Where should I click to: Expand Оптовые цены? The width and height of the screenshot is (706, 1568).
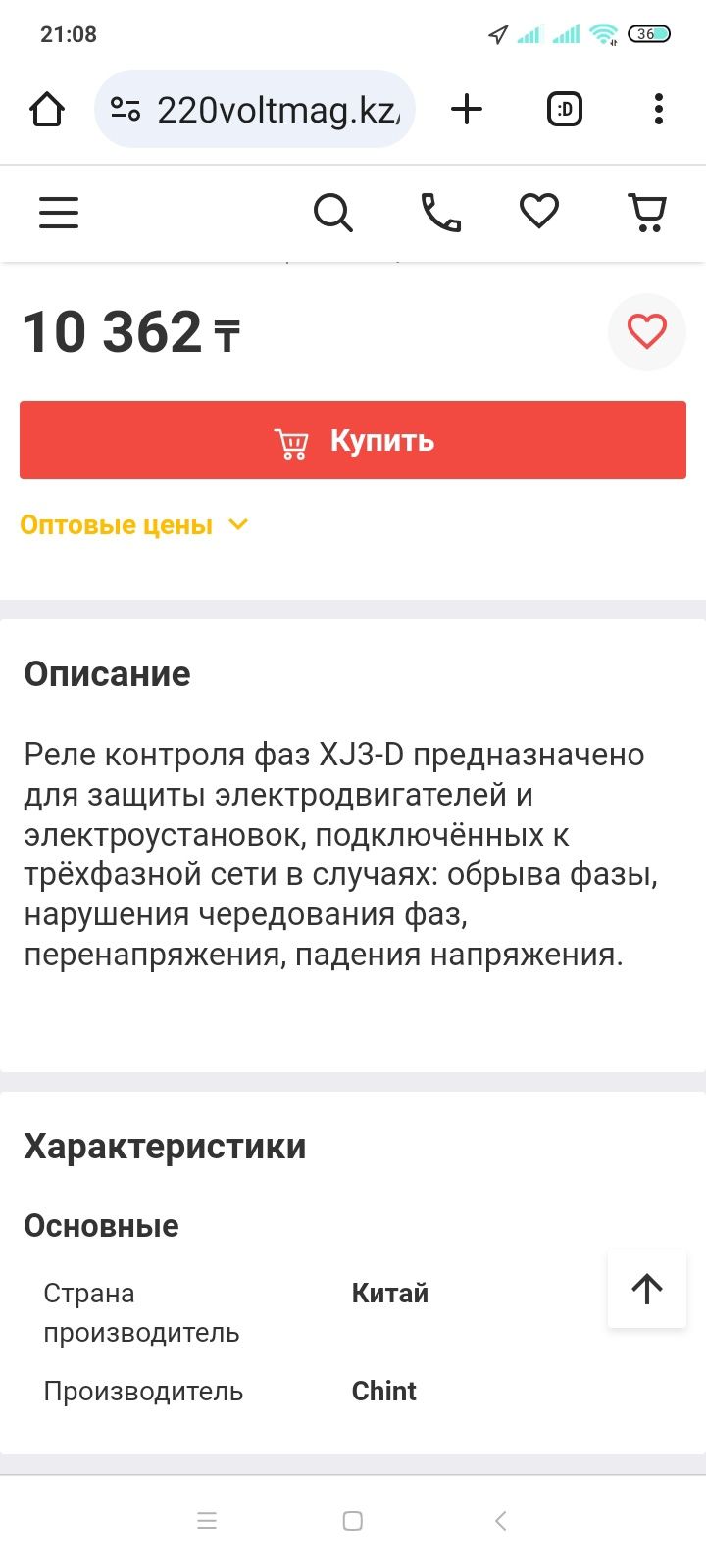tap(134, 525)
